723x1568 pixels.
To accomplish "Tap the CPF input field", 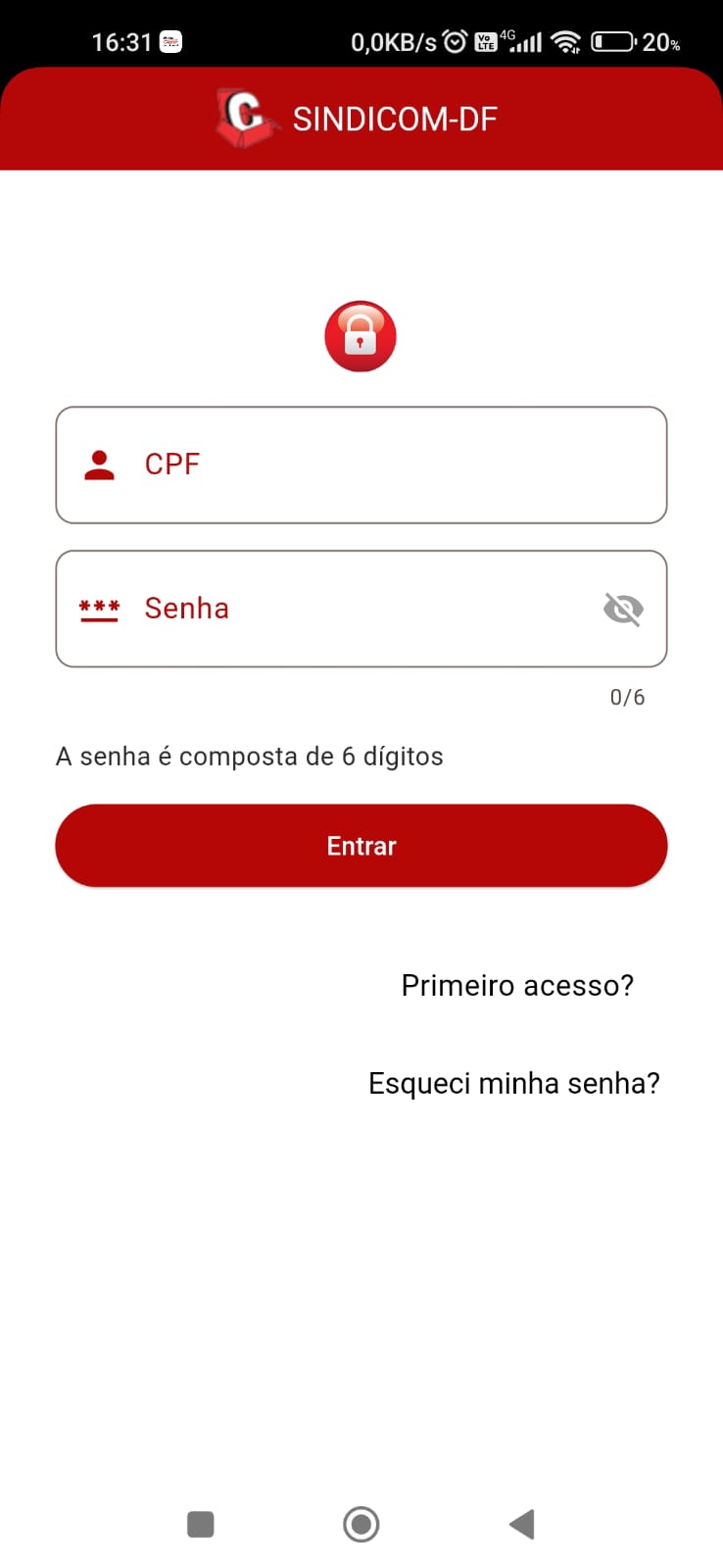I will [361, 465].
